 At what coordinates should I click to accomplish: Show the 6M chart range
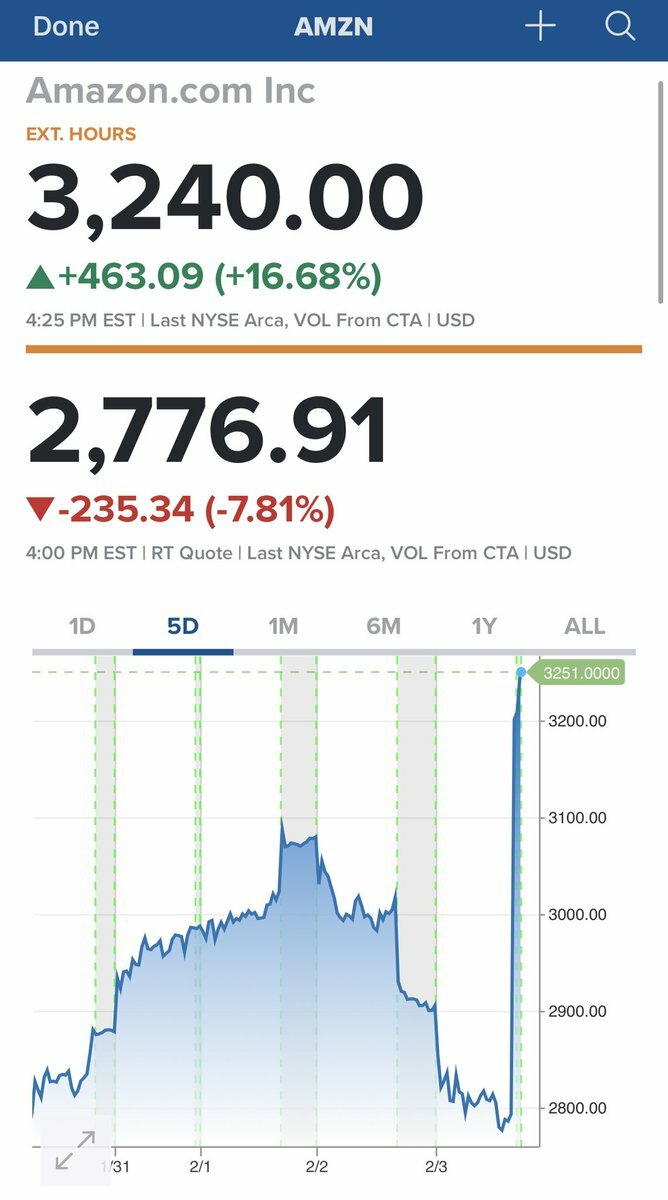click(384, 626)
